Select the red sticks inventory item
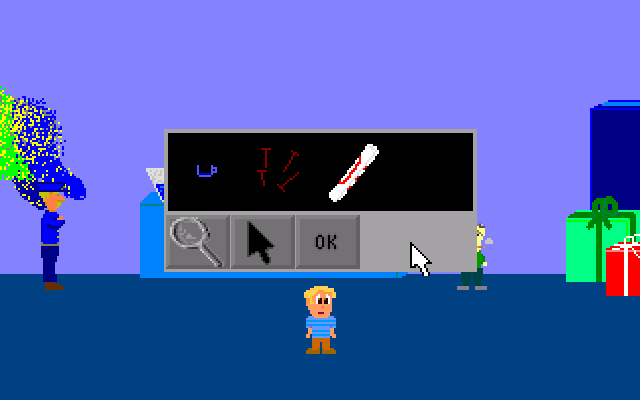Viewport: 640px width, 400px height. pyautogui.click(x=277, y=170)
